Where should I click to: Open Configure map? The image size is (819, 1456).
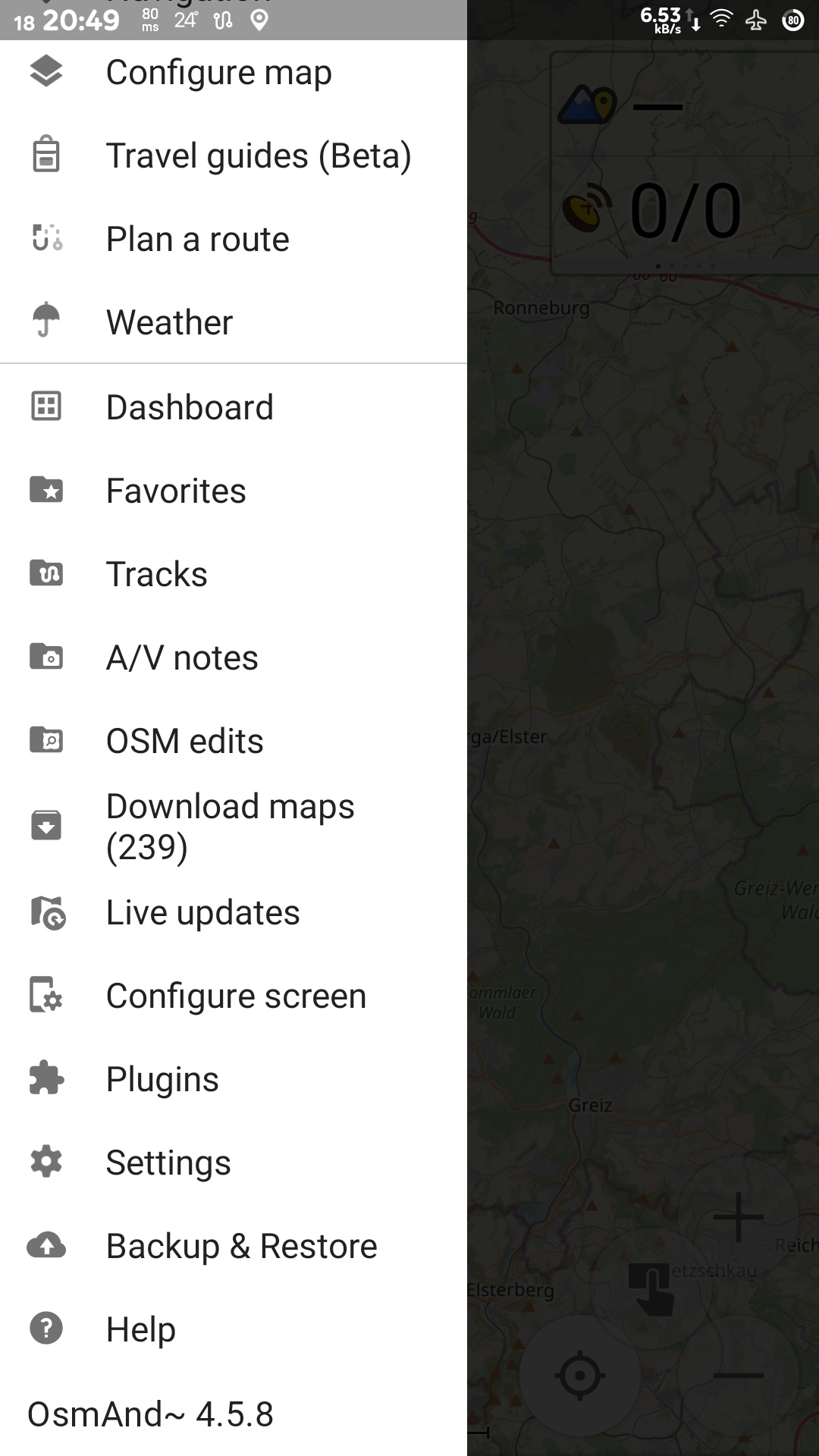[218, 73]
